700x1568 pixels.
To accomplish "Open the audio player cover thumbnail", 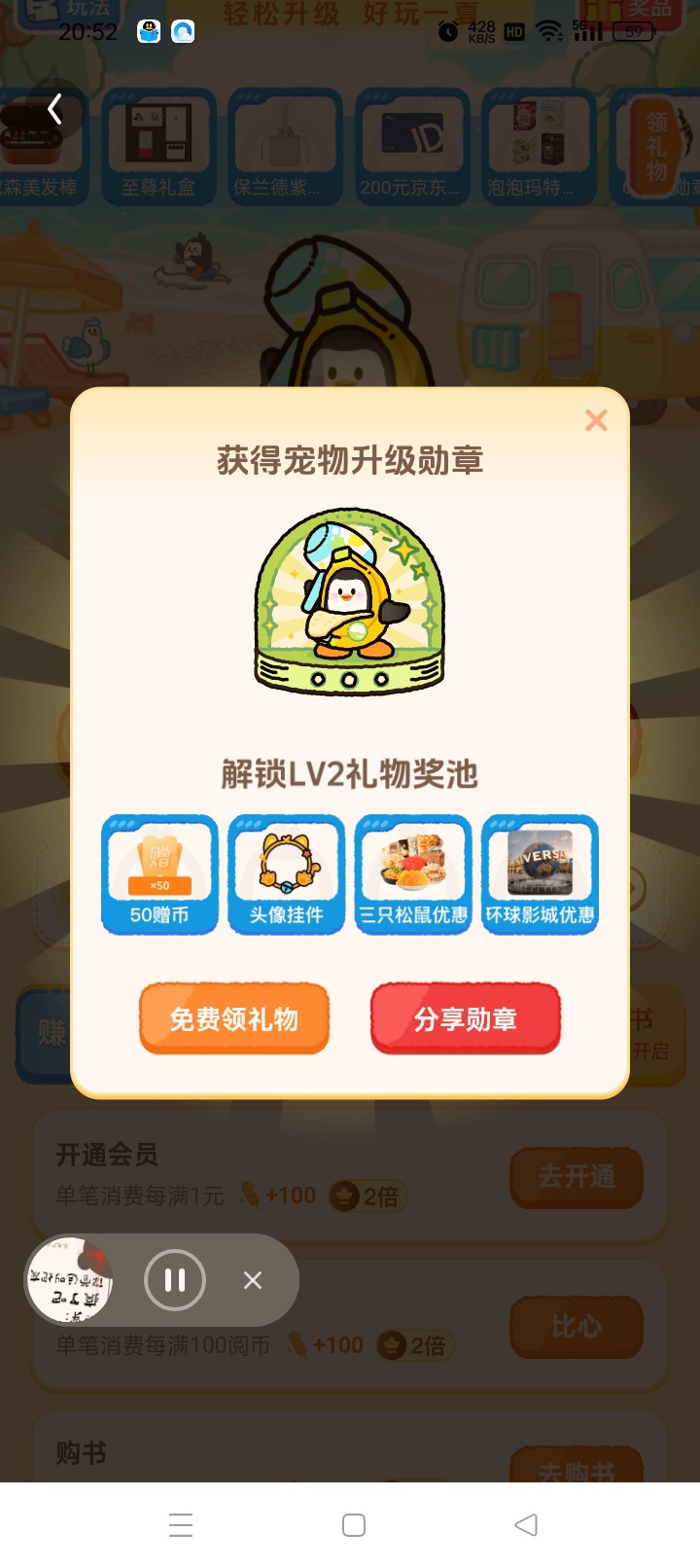I will pyautogui.click(x=70, y=1280).
